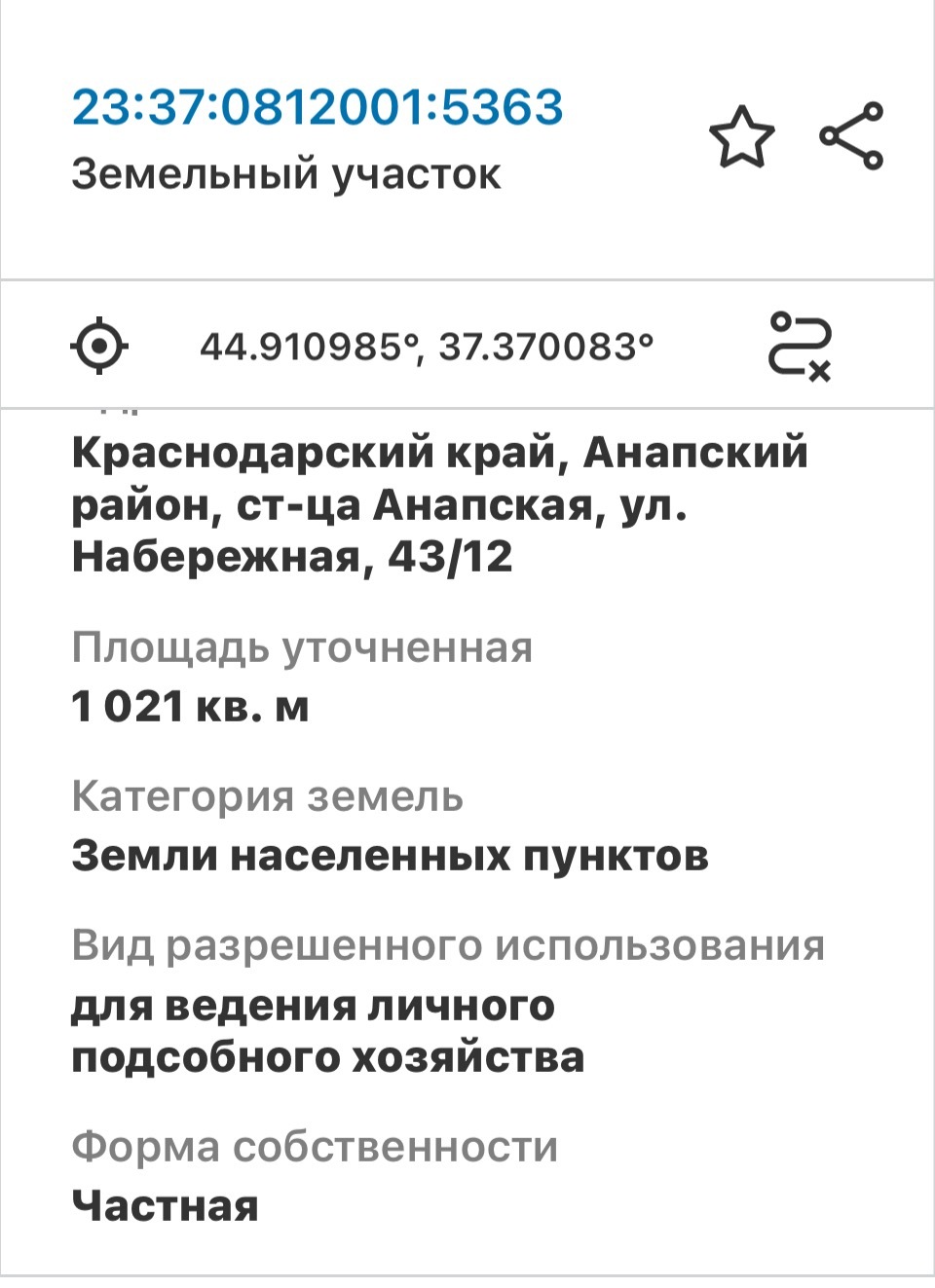Share the land plot details
The image size is (935, 1288).
click(851, 136)
